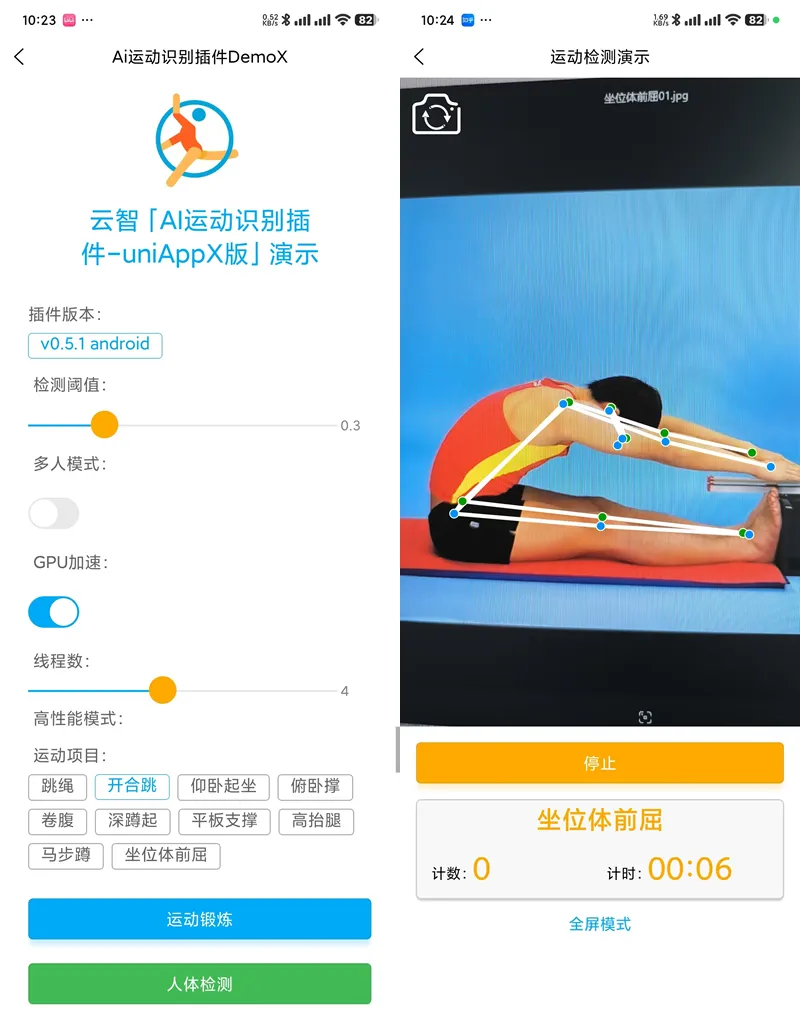Disable the GPU加速 switch
This screenshot has width=800, height=1024.
pyautogui.click(x=53, y=612)
